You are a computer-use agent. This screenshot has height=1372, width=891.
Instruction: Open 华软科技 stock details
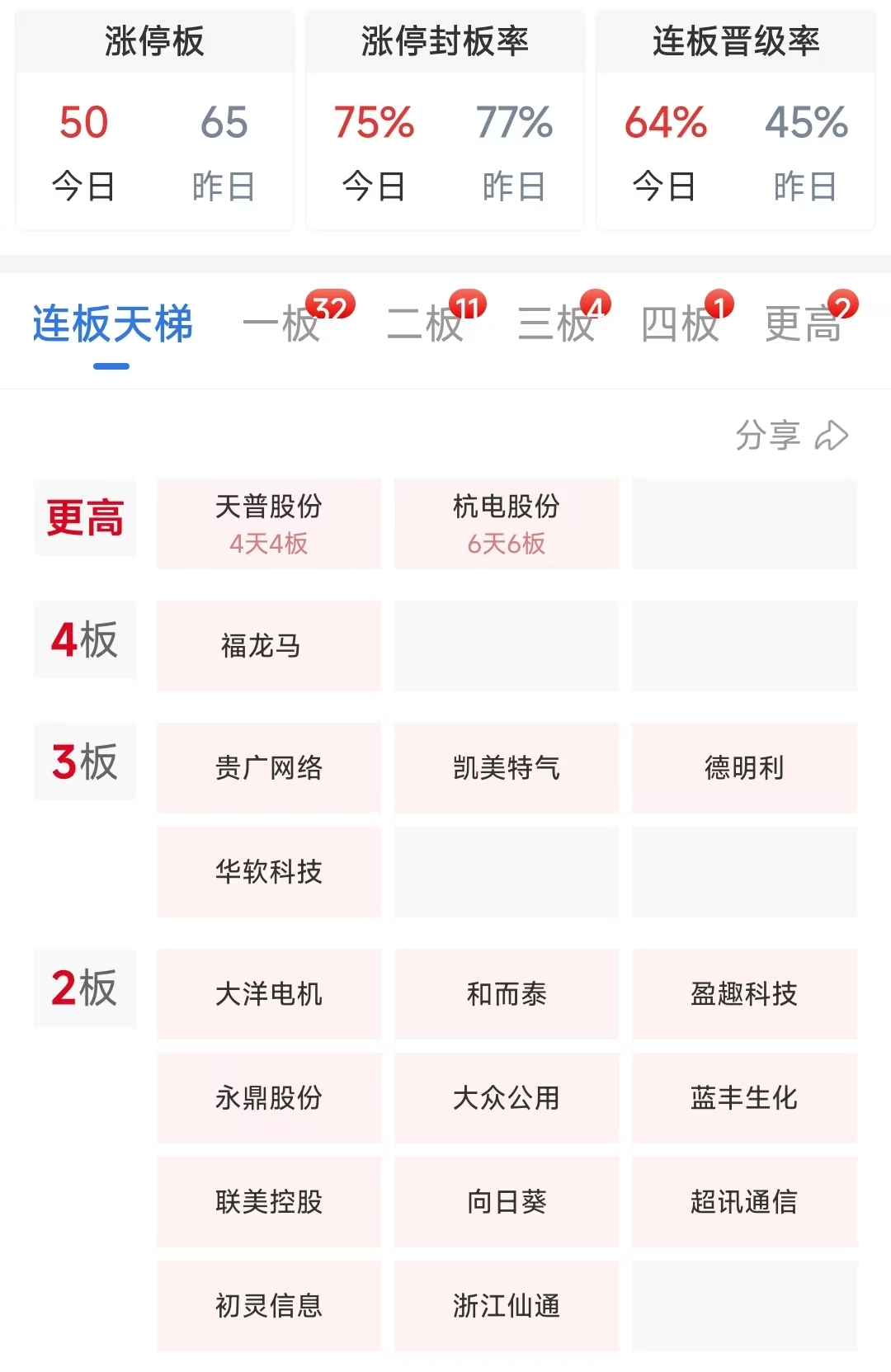(x=269, y=871)
